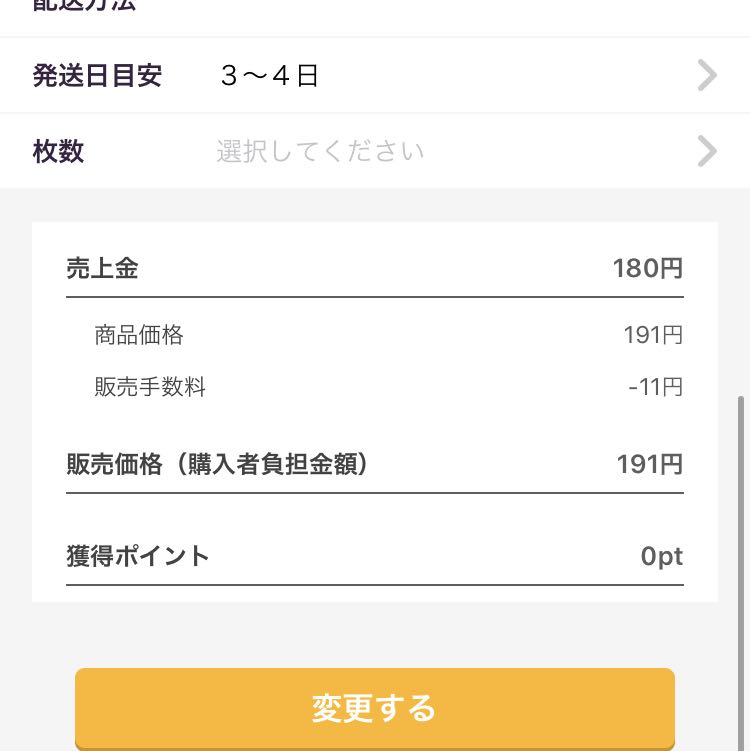750x751 pixels.
Task: Click the 売上金 profit heading
Action: click(101, 268)
